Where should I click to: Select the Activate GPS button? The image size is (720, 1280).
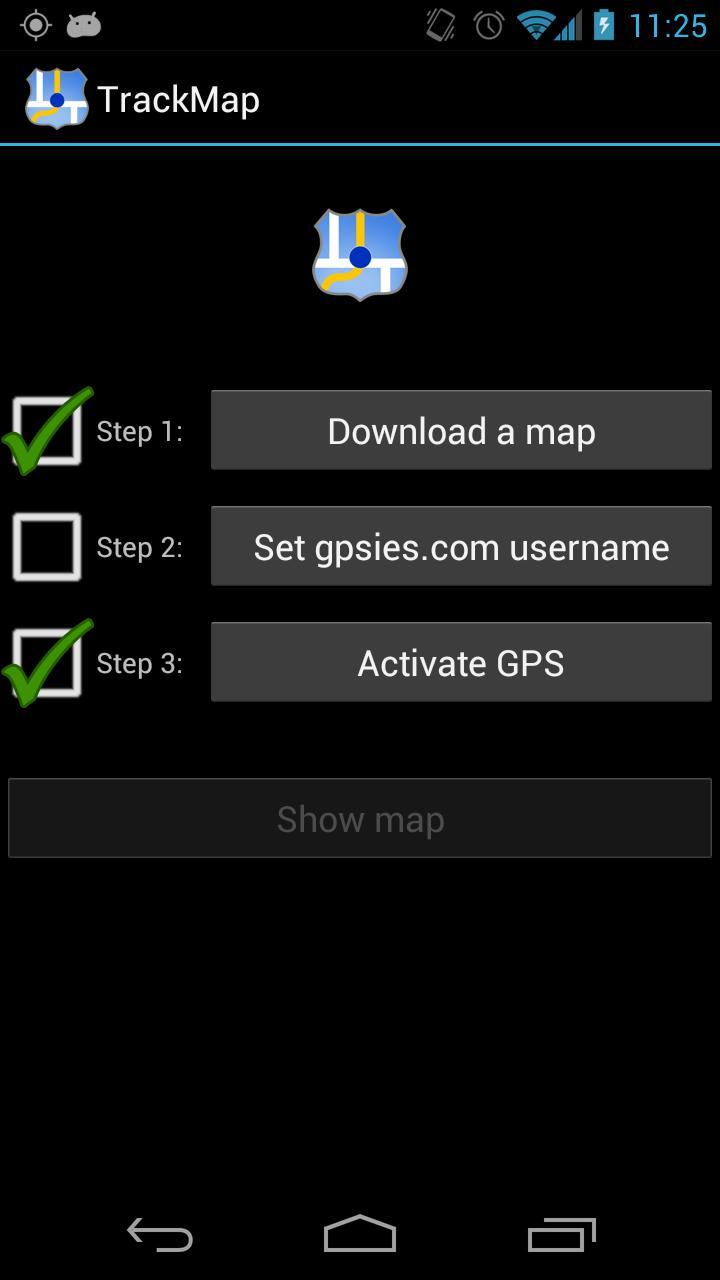click(461, 663)
